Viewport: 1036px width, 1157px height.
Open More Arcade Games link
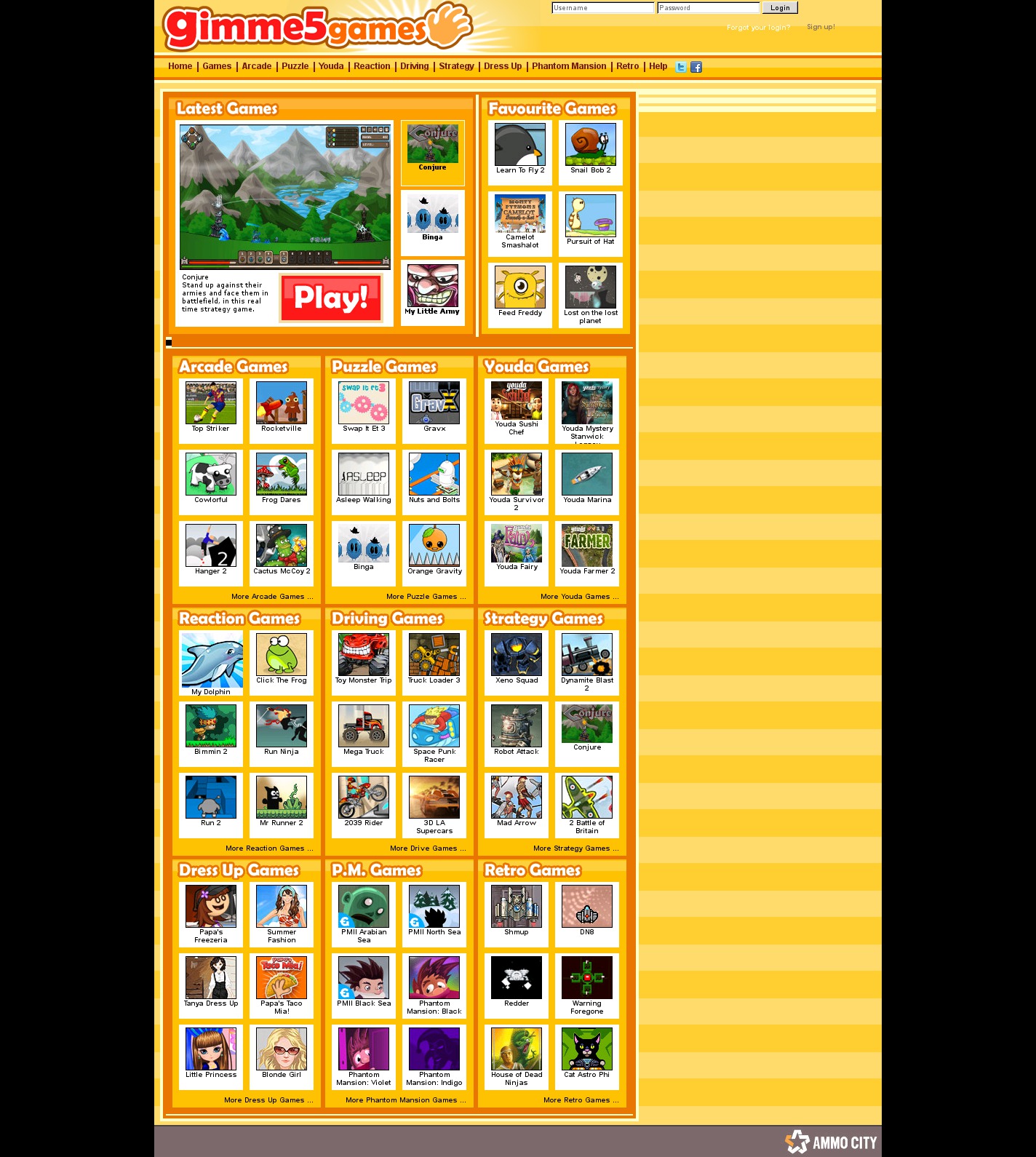tap(272, 597)
